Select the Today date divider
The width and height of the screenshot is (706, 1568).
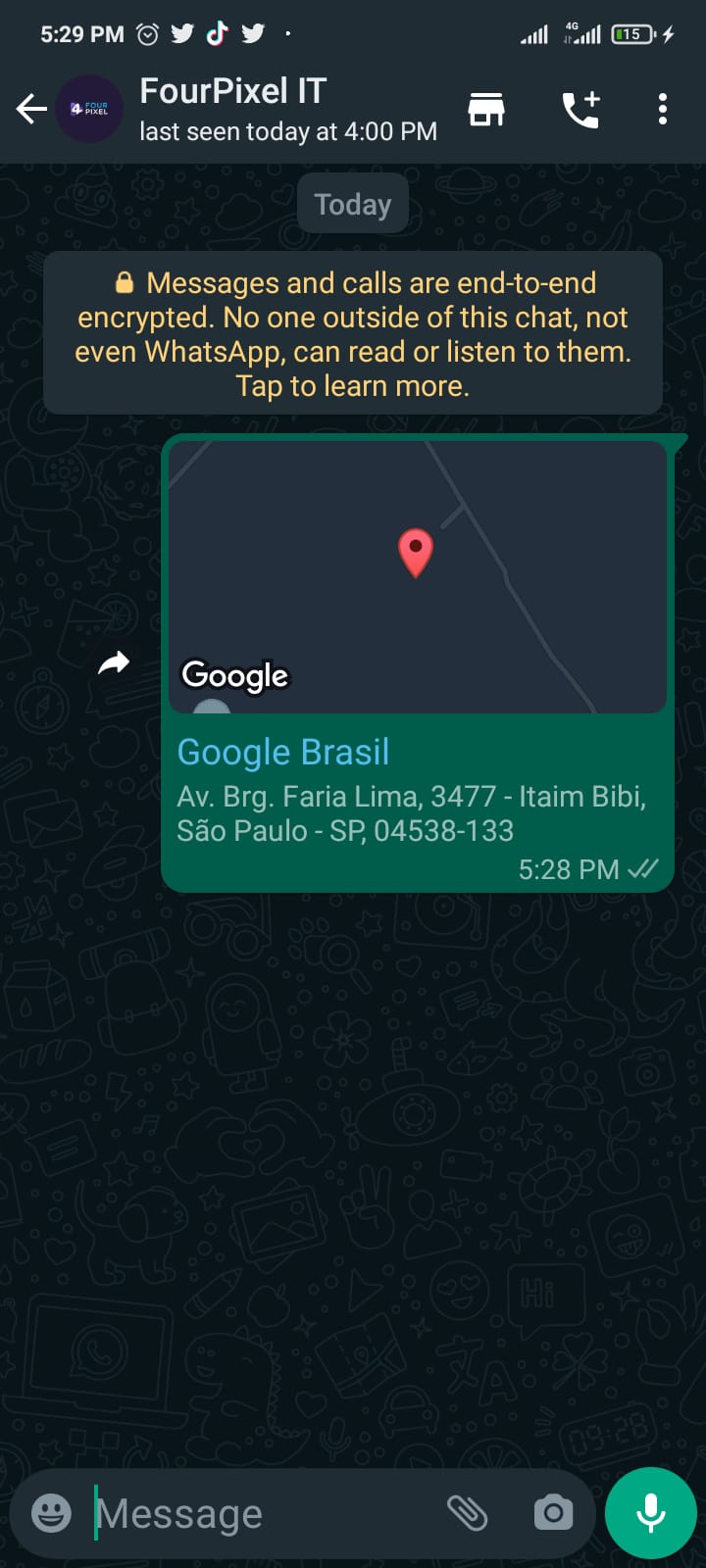(352, 204)
